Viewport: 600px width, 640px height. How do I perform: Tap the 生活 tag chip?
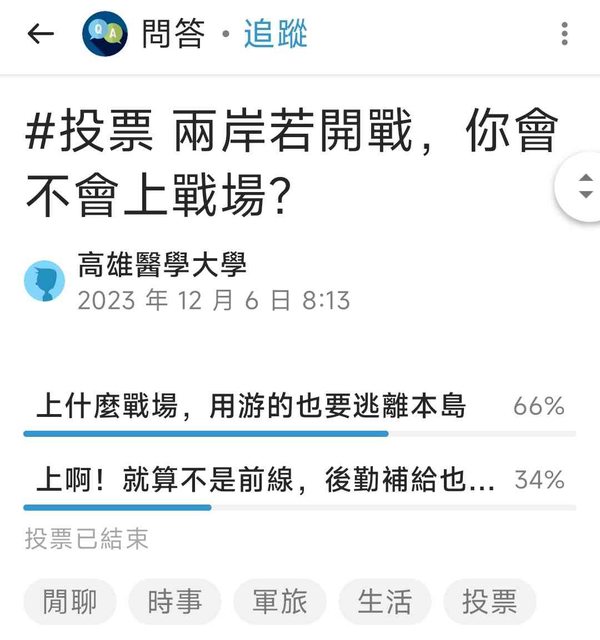point(385,602)
